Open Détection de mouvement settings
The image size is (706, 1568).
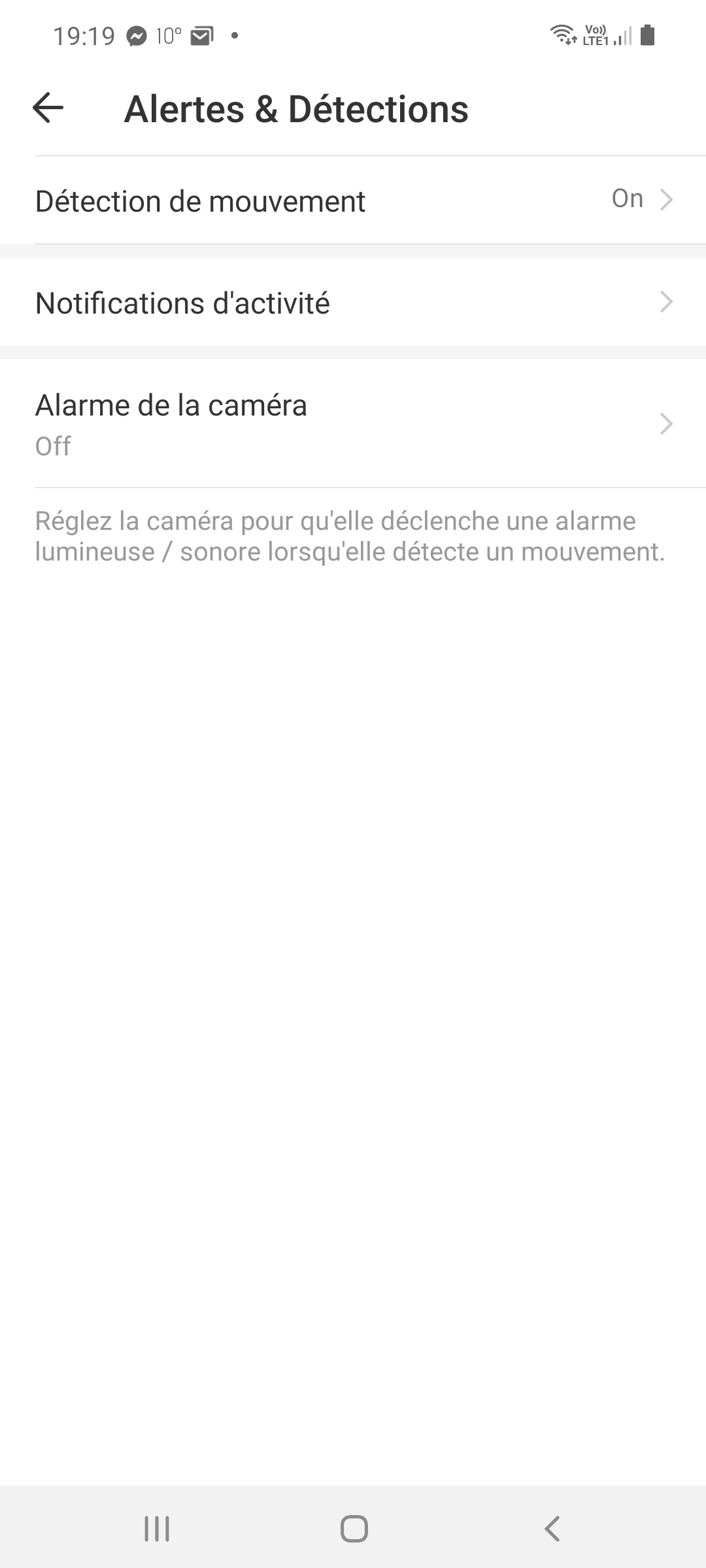pyautogui.click(x=353, y=200)
